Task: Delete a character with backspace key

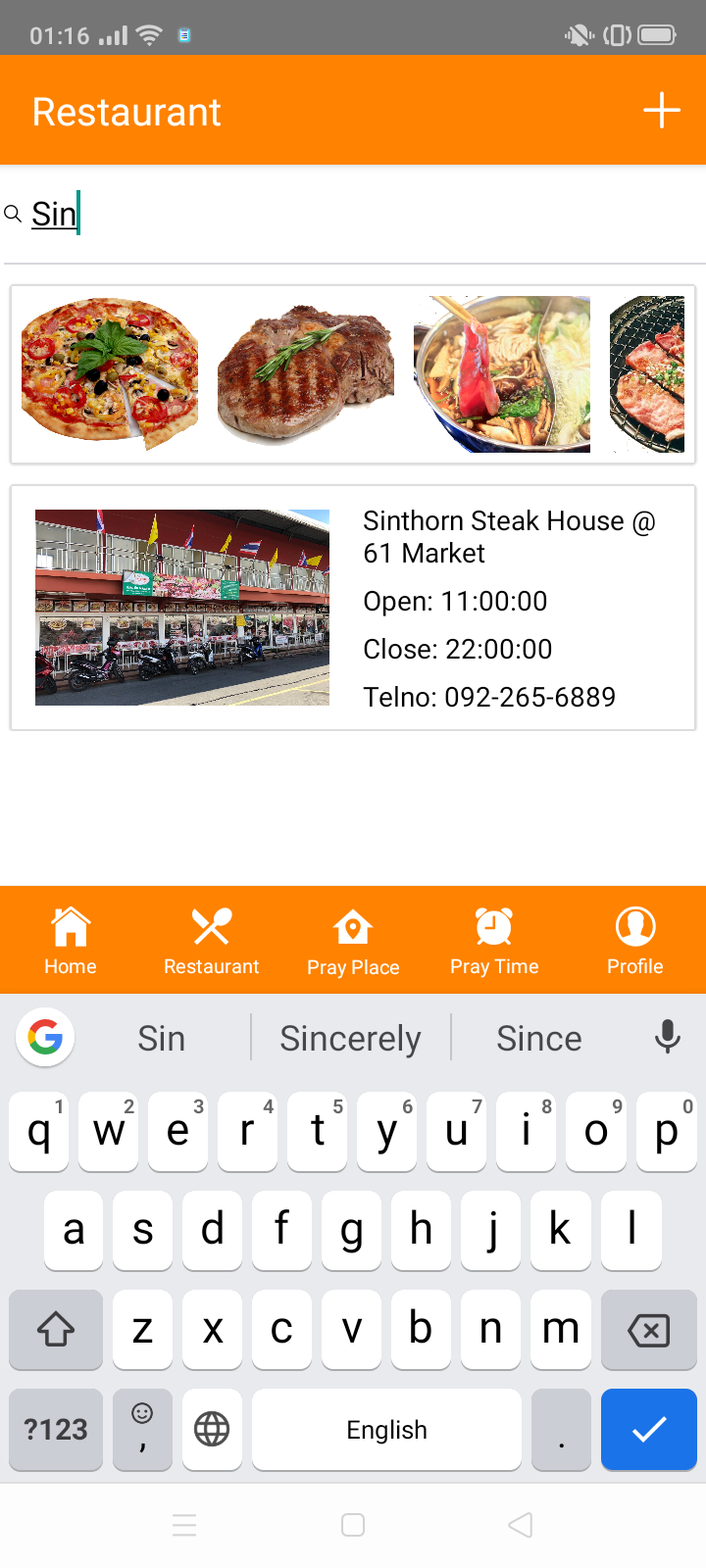Action: (648, 1330)
